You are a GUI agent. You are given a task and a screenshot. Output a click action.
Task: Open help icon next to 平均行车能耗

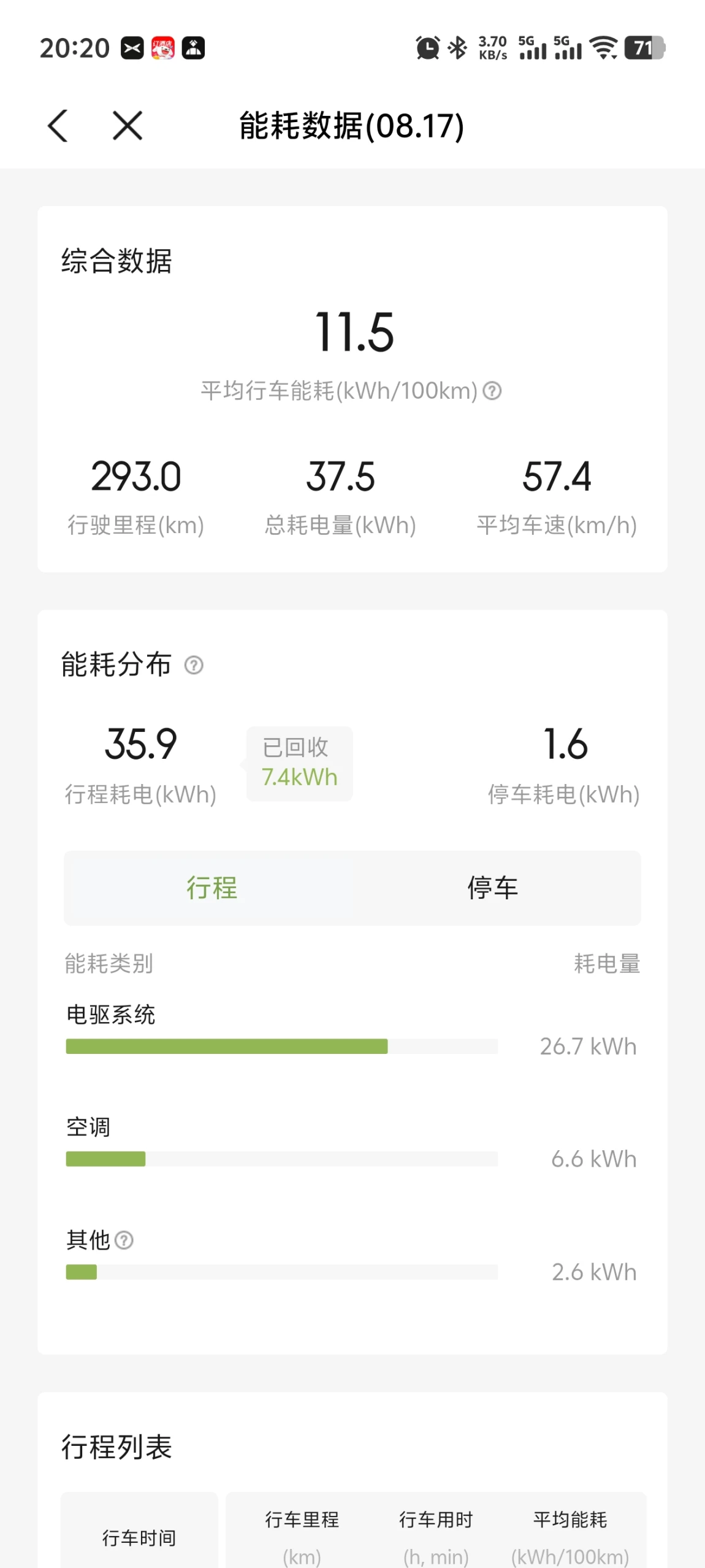492,391
